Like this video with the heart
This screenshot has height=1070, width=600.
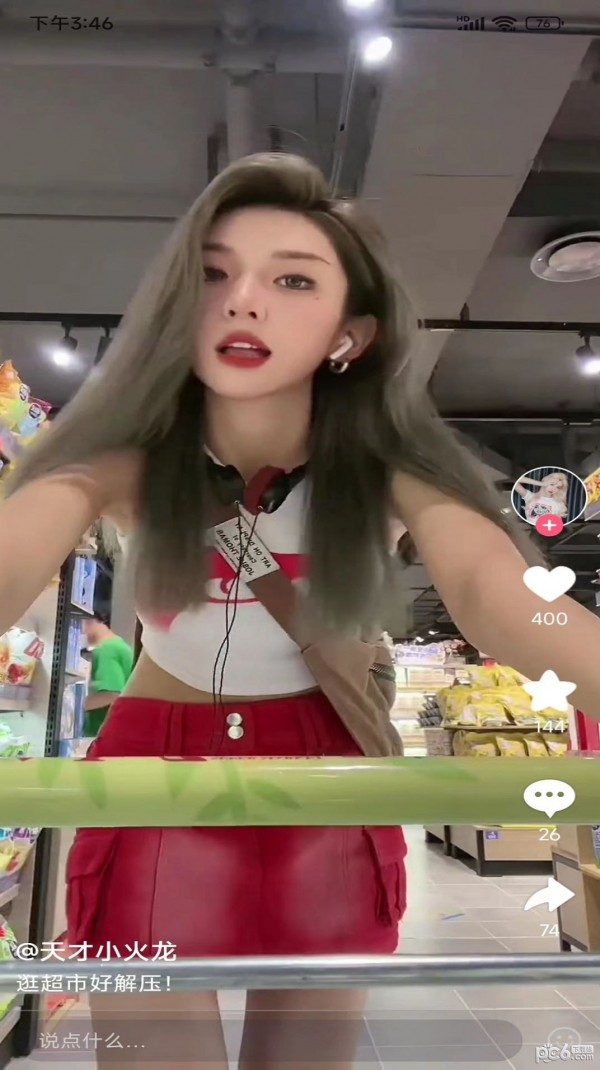(x=549, y=584)
